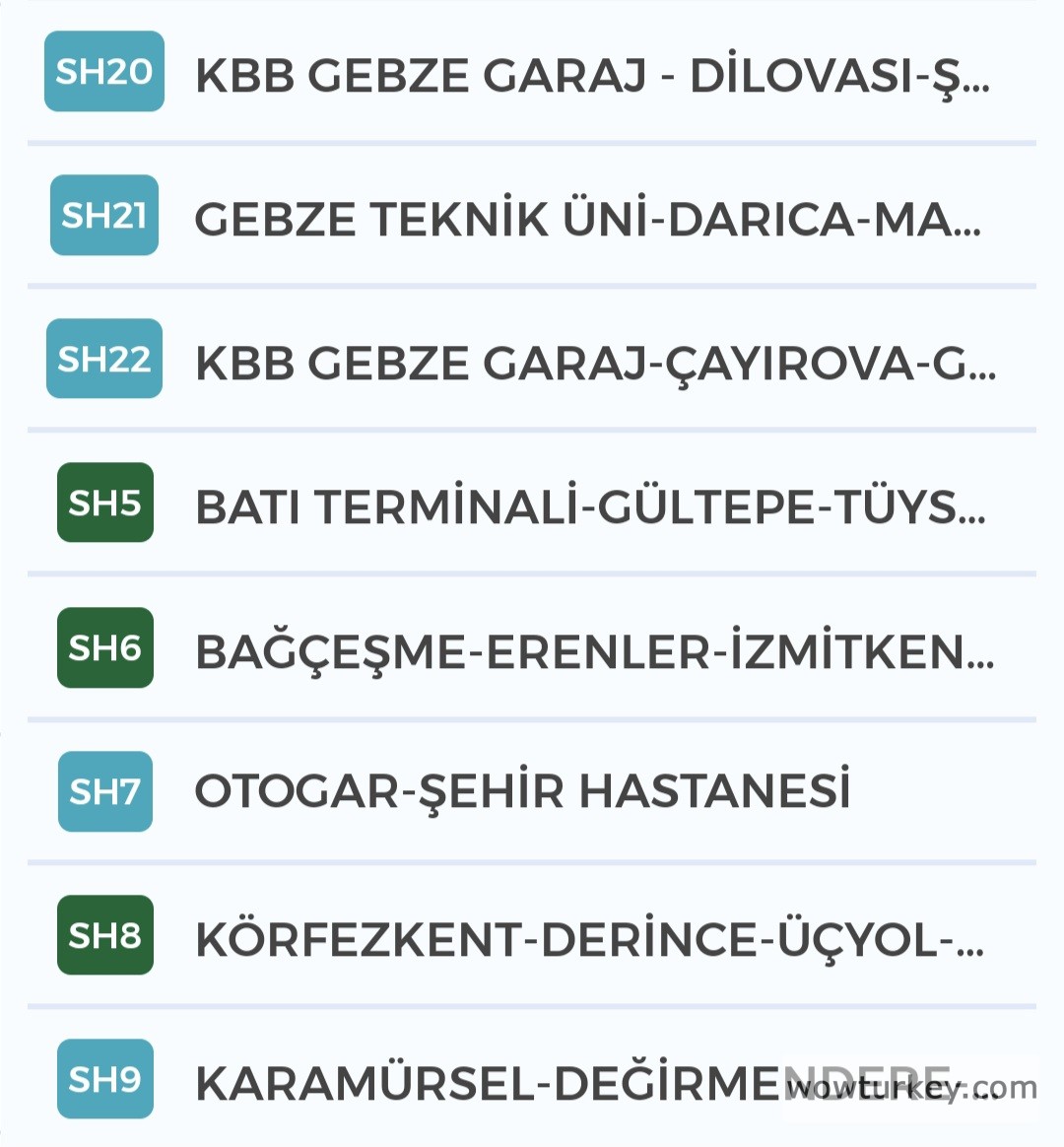This screenshot has height=1147, width=1064.
Task: Choose line SH6 Bağçeşme-Erenler-İzmitkent
Action: point(594,650)
